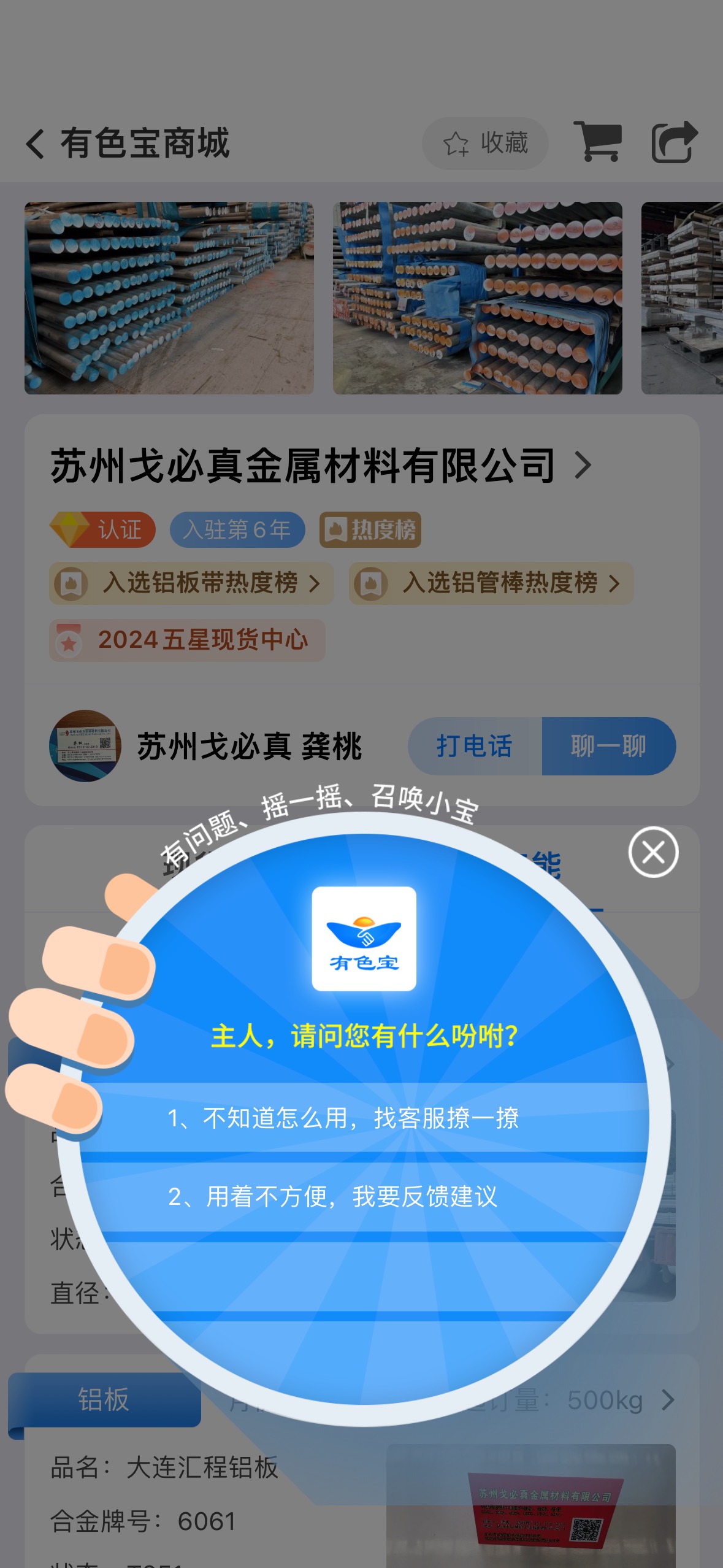Open 入选铝管棒热度榜 ranking
Viewport: 723px width, 1568px height.
tap(491, 583)
